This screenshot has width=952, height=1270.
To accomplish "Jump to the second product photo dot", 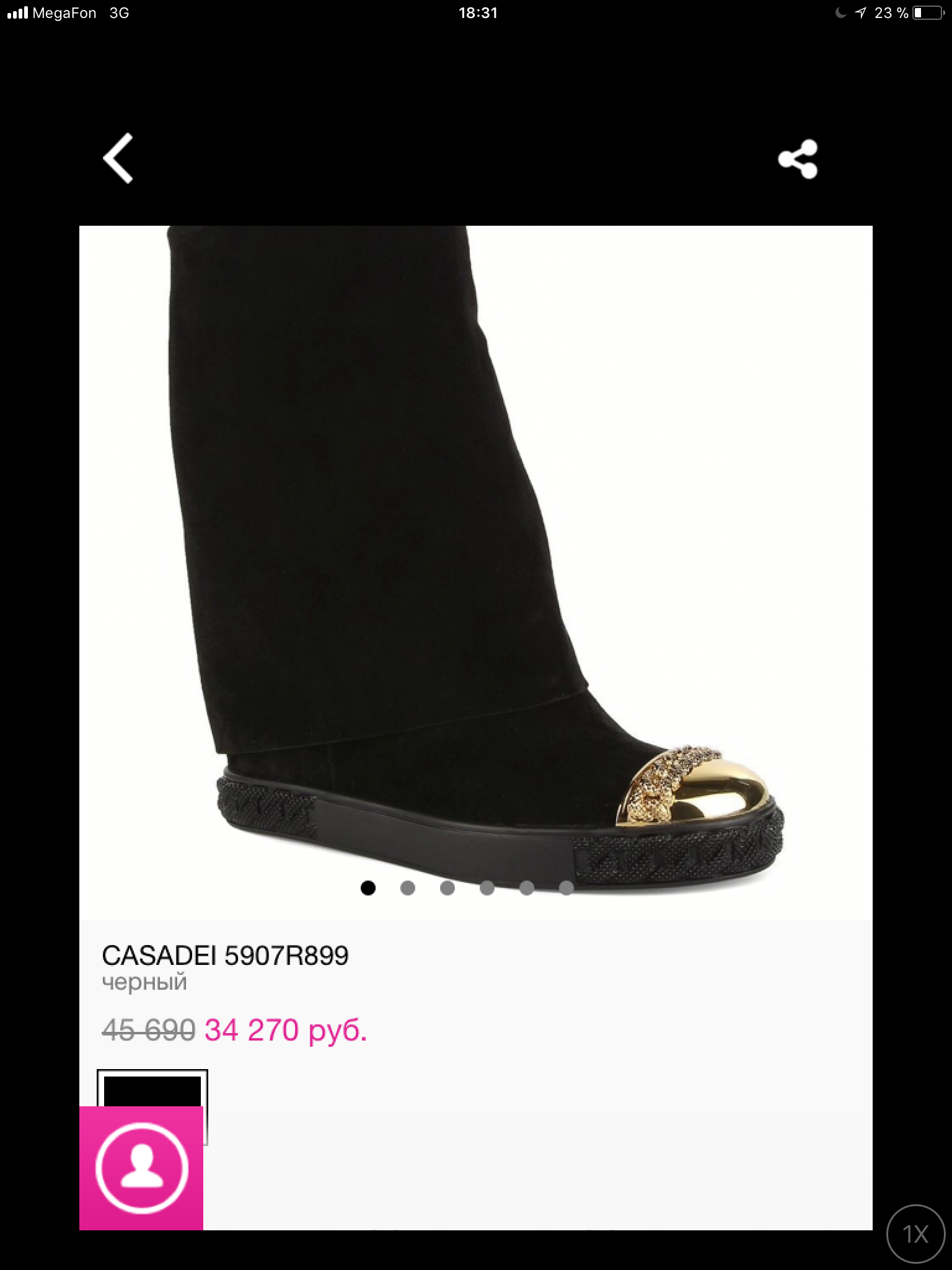I will click(408, 889).
